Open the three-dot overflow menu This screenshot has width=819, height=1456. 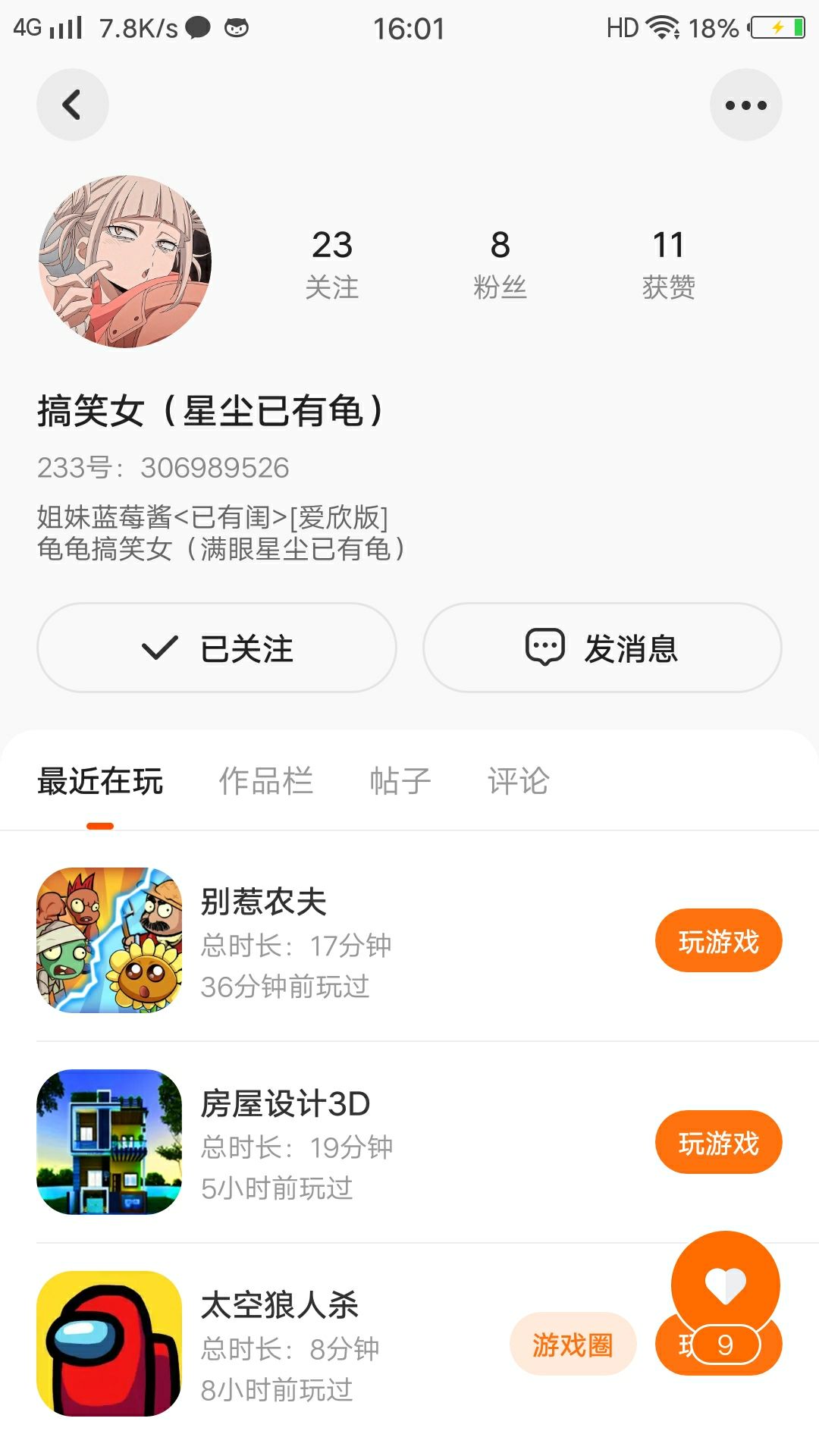coord(745,105)
